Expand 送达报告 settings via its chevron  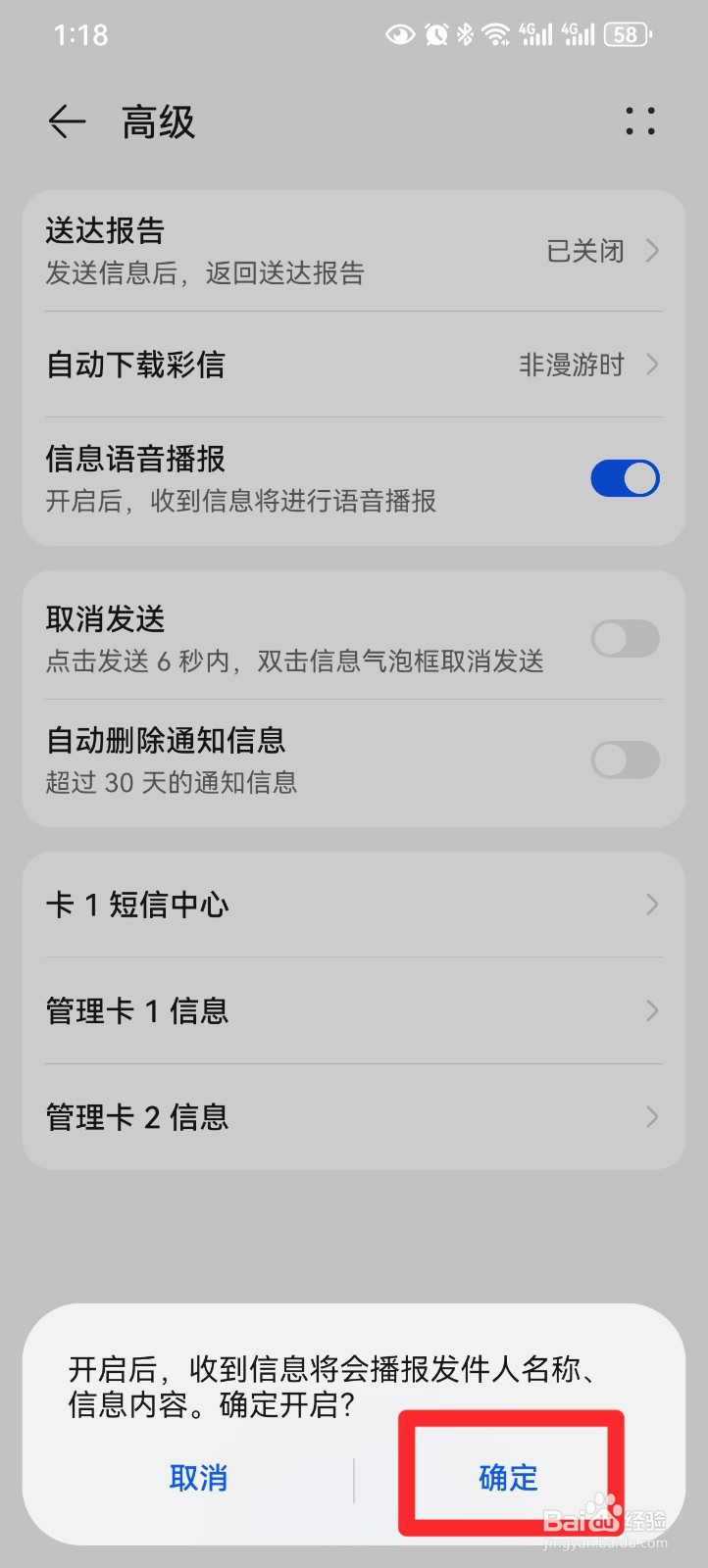pos(651,251)
